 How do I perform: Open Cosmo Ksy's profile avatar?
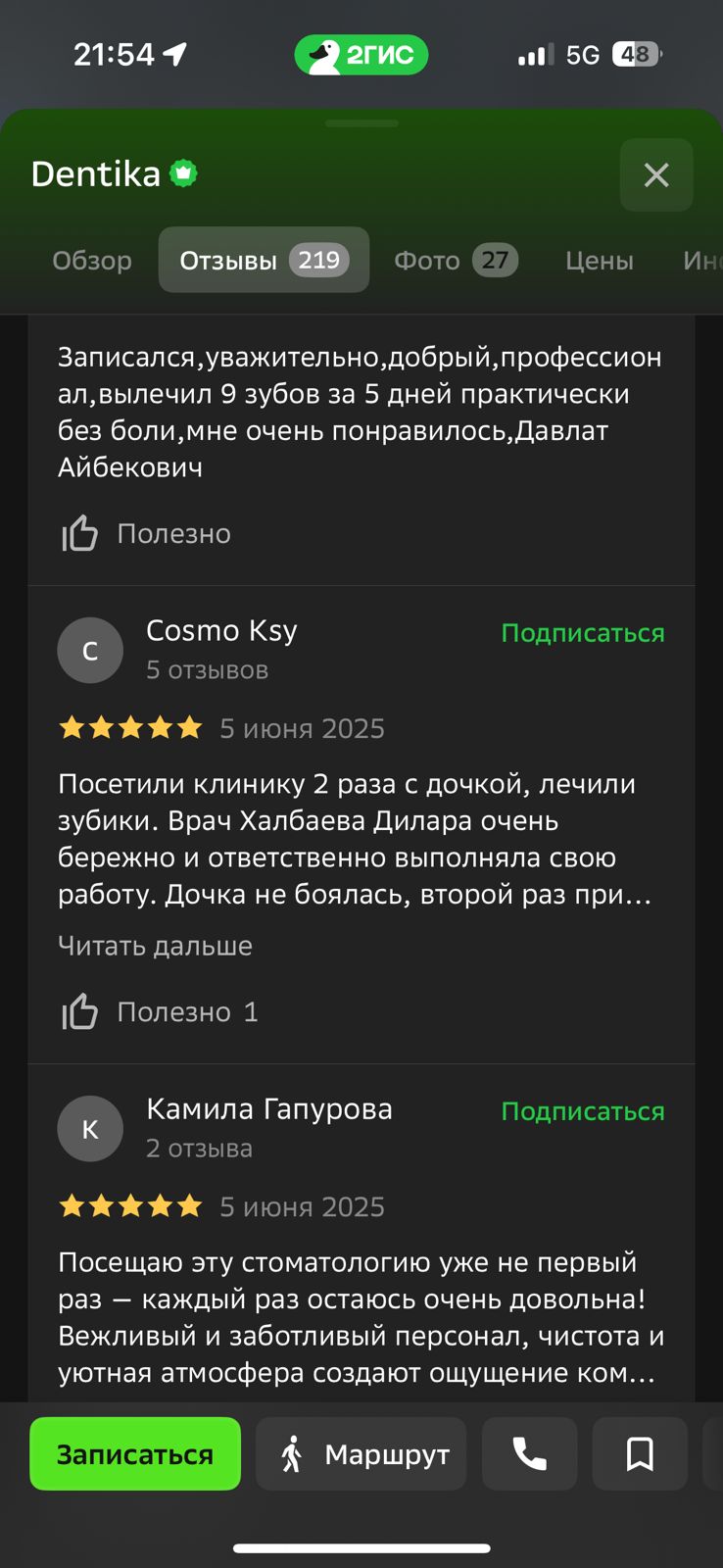coord(90,651)
